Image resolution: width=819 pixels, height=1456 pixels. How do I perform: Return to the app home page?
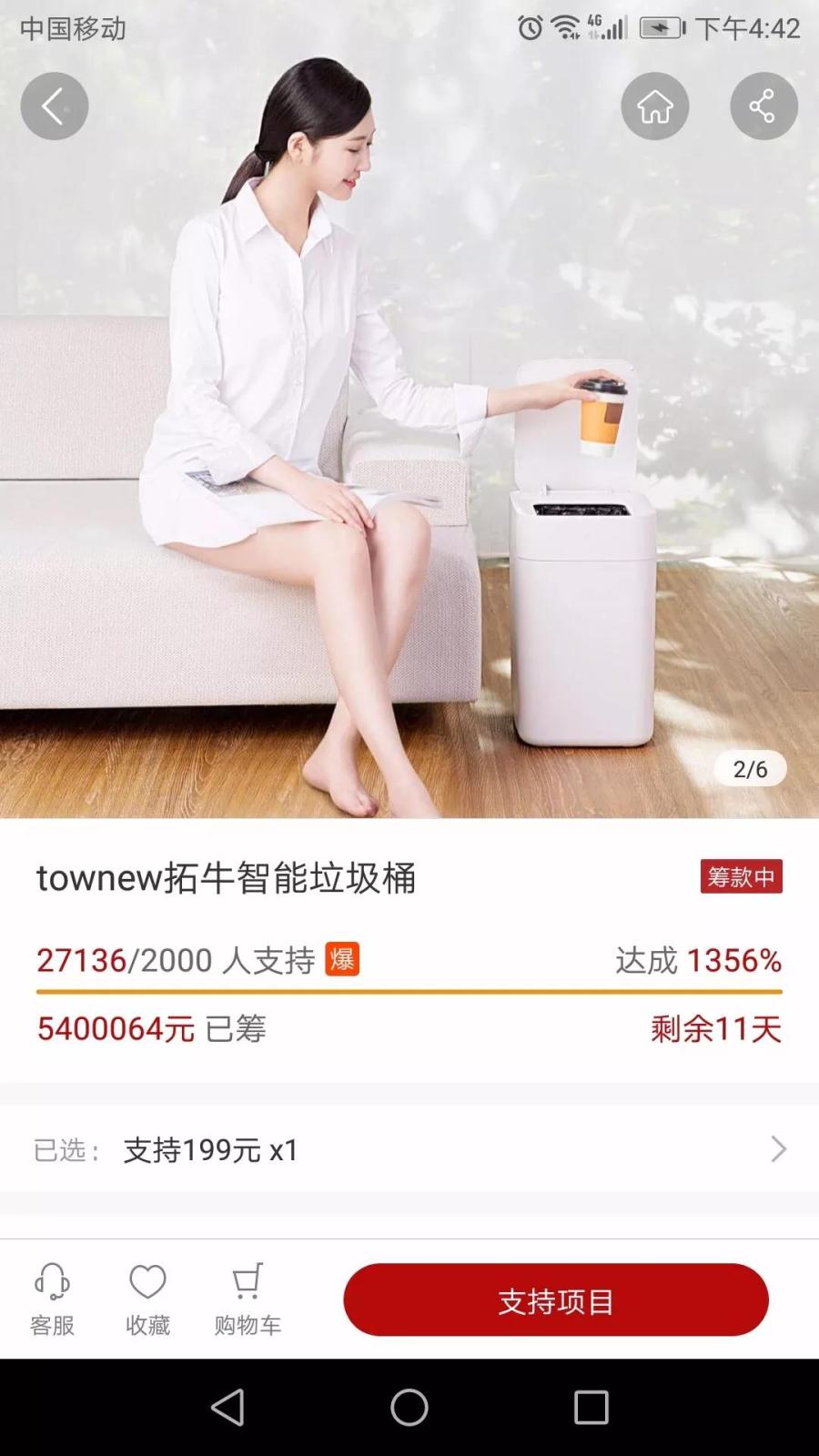pos(654,106)
